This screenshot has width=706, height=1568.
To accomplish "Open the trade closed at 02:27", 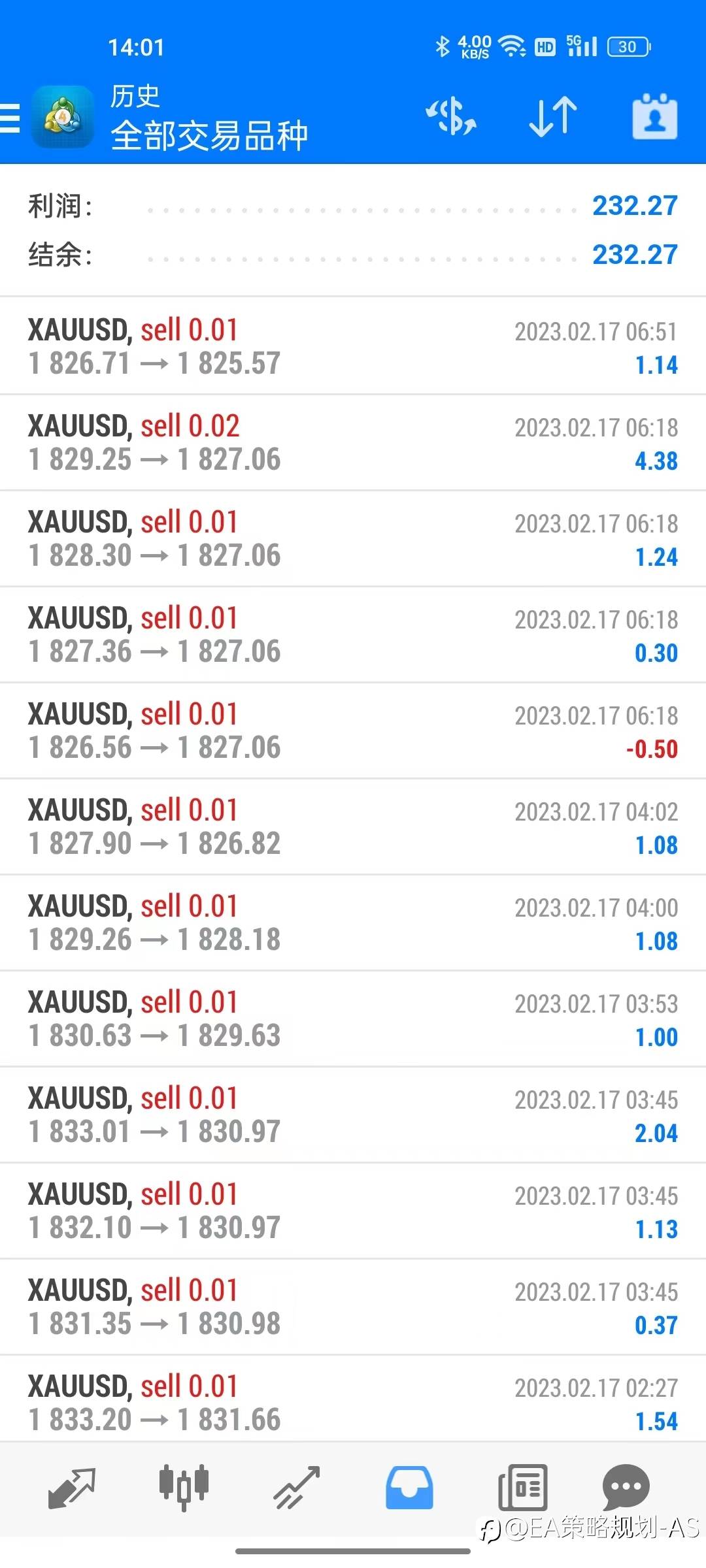I will [x=353, y=1403].
